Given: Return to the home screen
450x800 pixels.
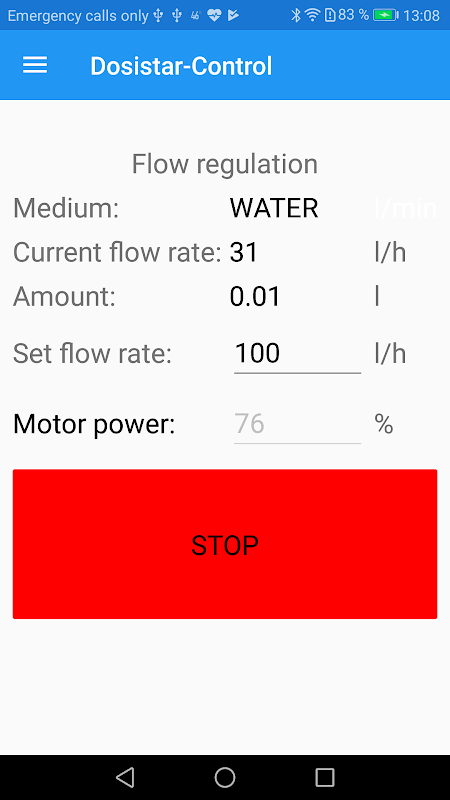Looking at the screenshot, I should (x=225, y=778).
